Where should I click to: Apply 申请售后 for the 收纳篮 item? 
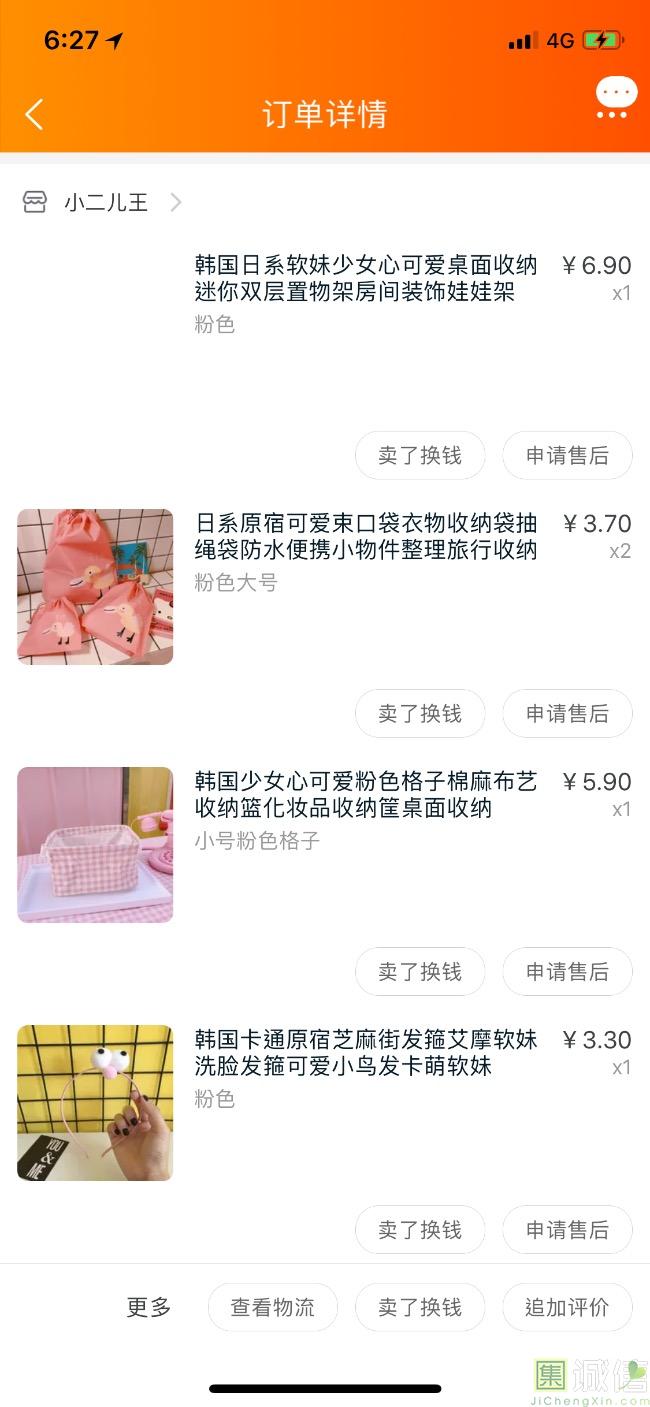(x=567, y=972)
